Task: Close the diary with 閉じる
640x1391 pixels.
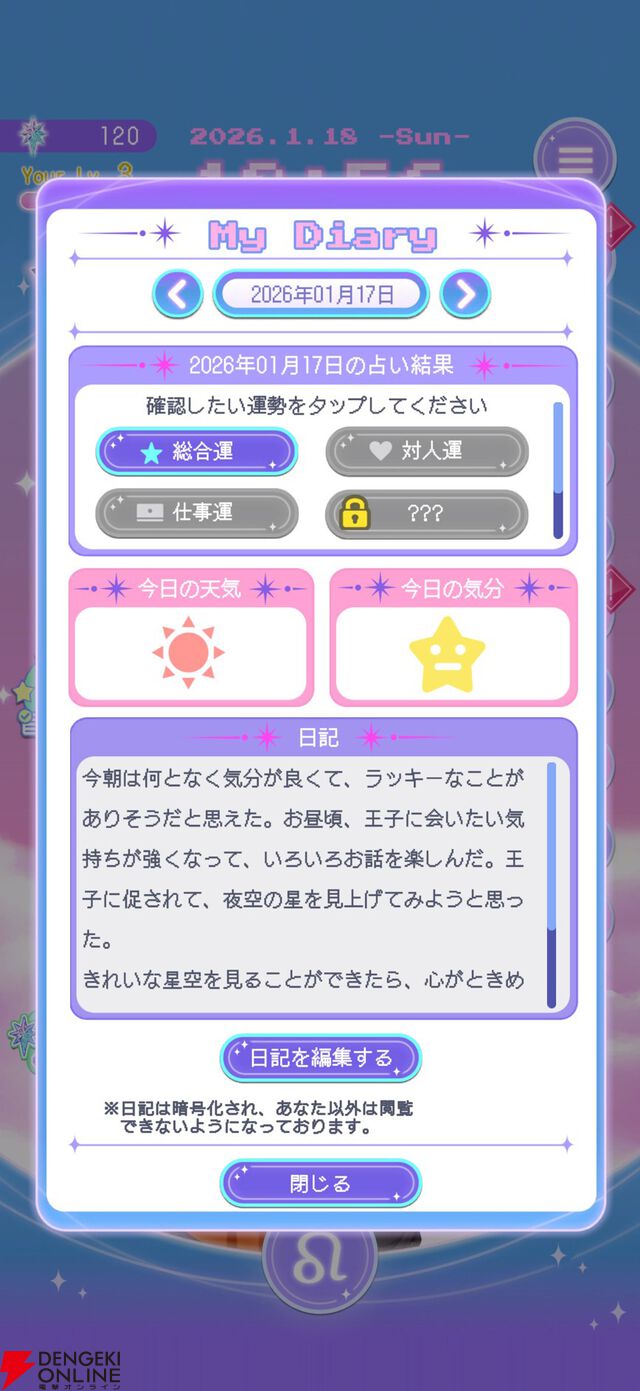Action: point(321,1184)
